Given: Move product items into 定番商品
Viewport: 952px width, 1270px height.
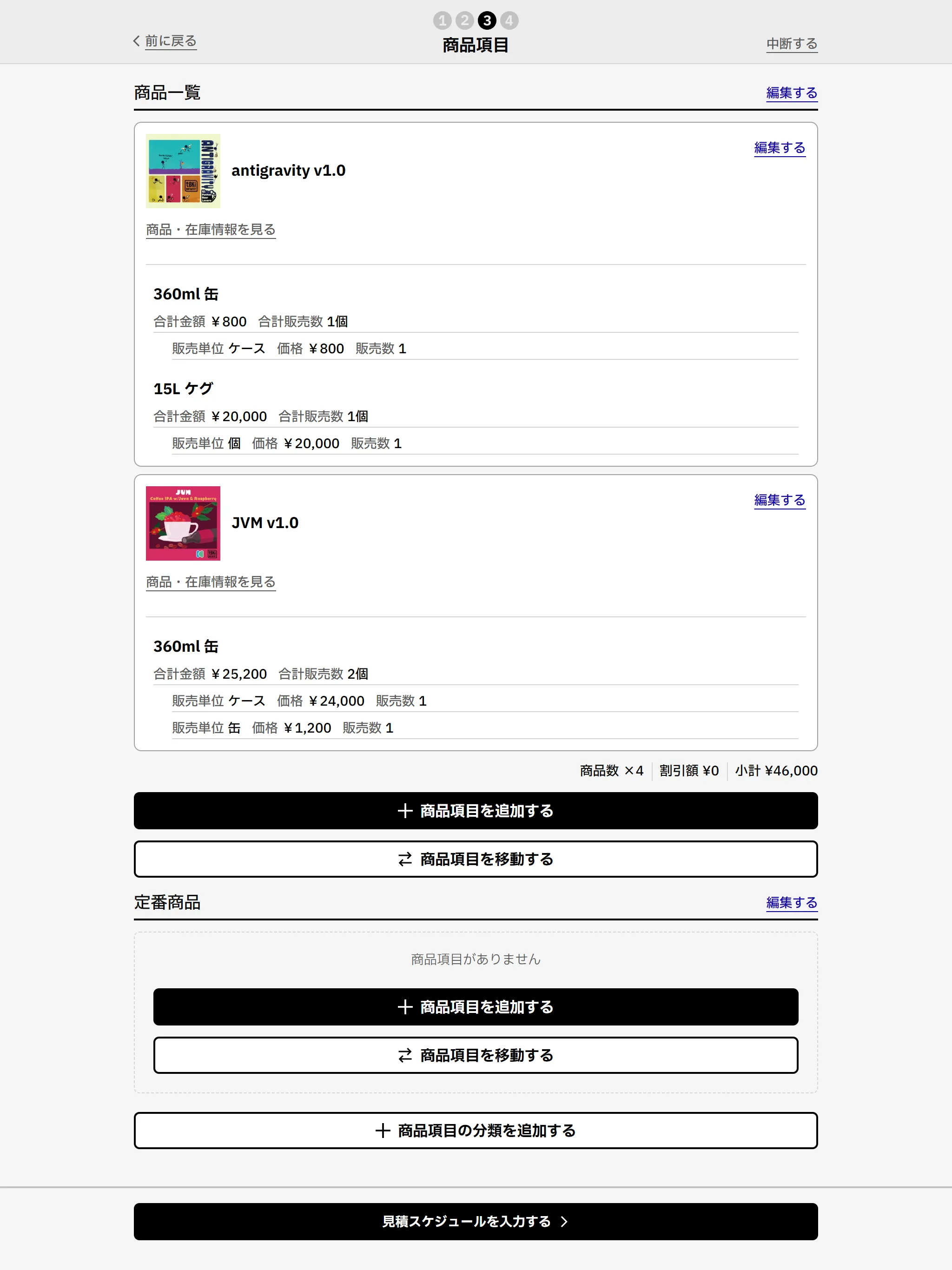Looking at the screenshot, I should tap(476, 1055).
